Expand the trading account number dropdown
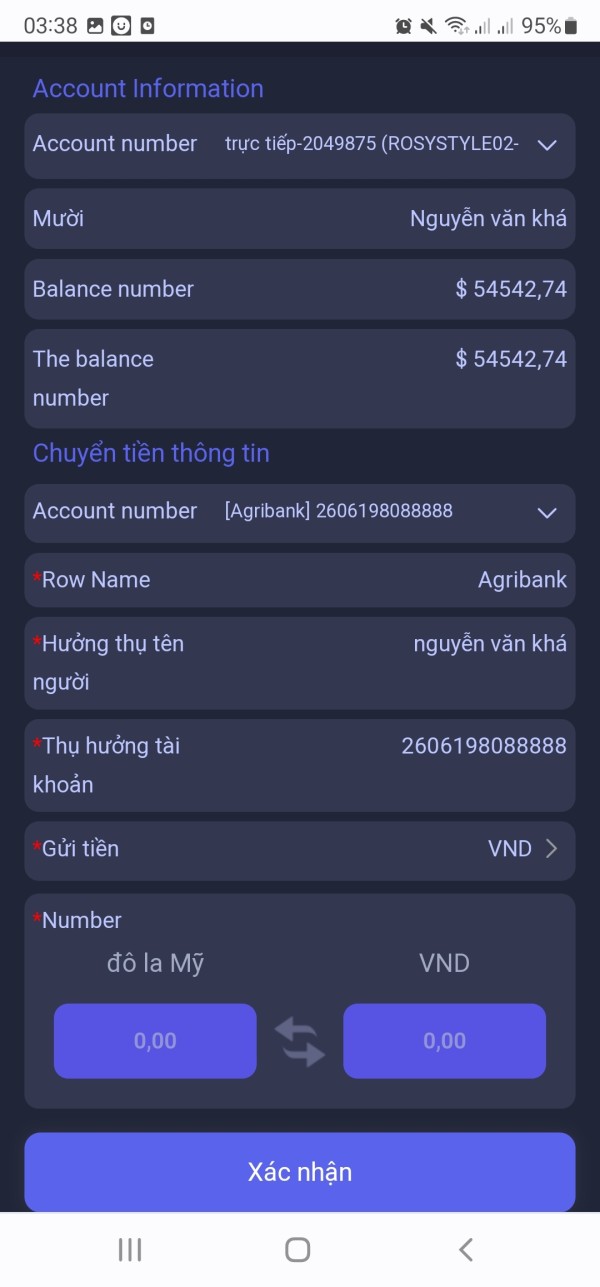The height and width of the screenshot is (1287, 600). 300,146
